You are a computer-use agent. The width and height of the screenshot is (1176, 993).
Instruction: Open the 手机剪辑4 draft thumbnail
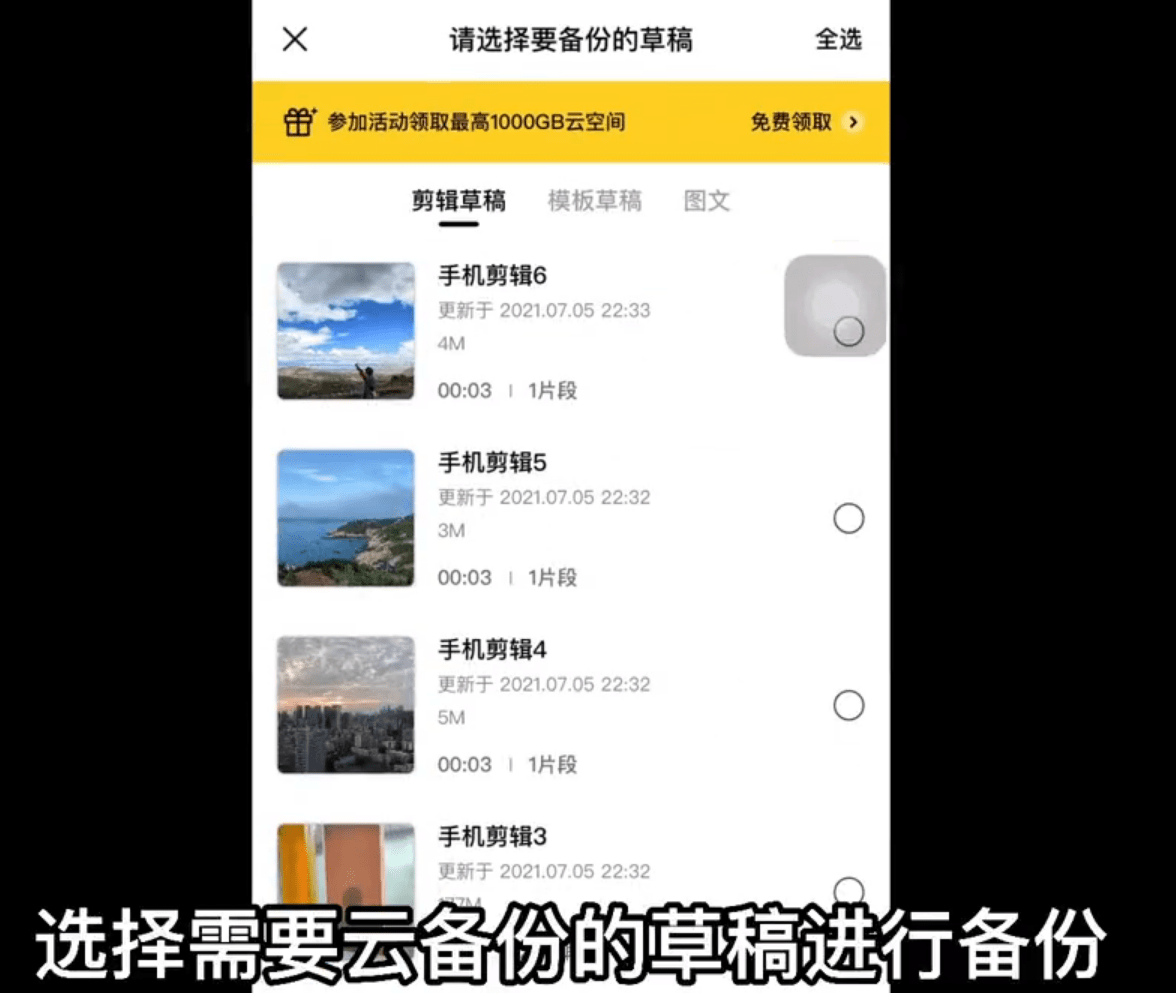click(x=346, y=705)
